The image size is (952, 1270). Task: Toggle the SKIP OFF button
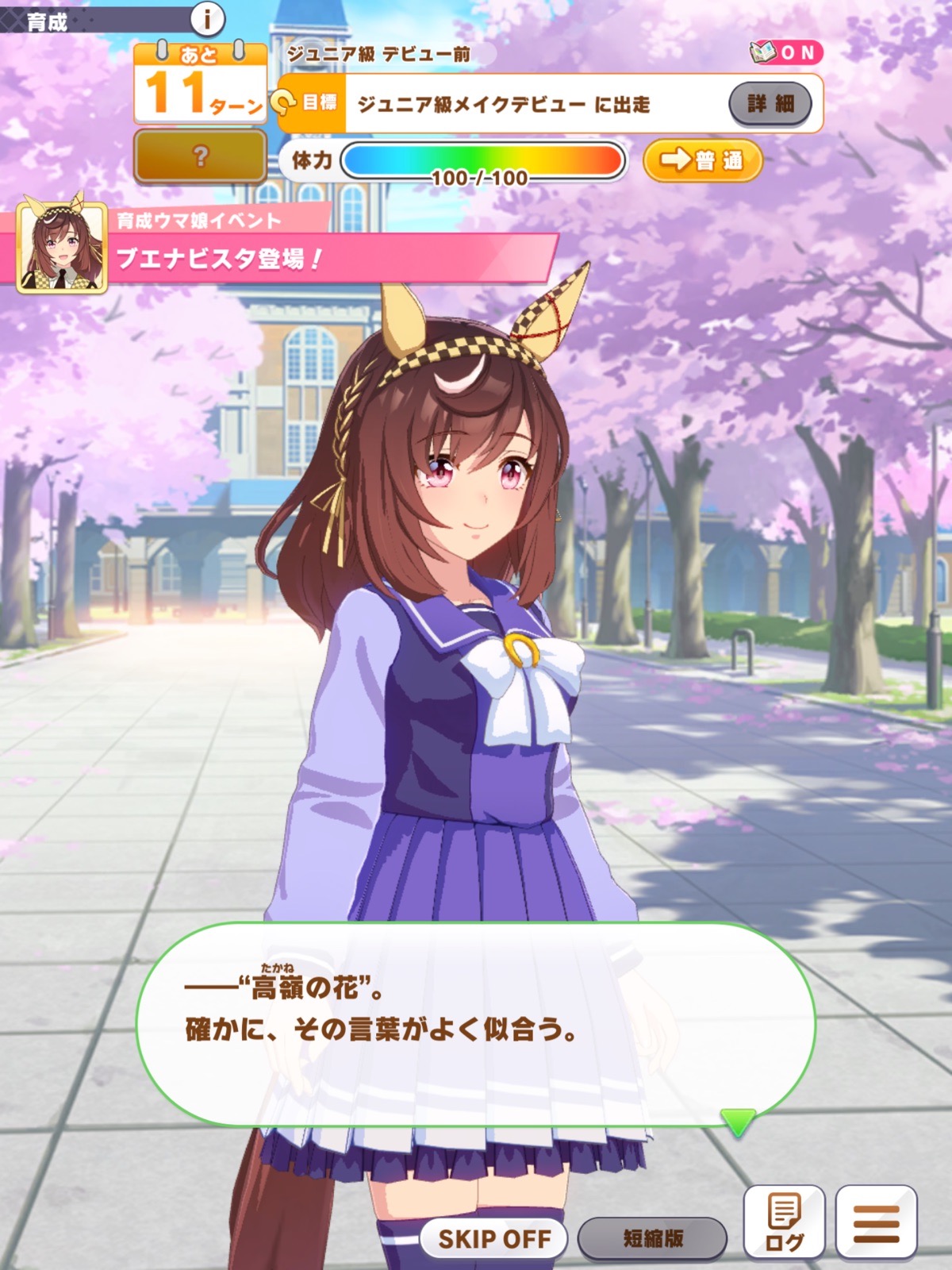click(493, 1238)
